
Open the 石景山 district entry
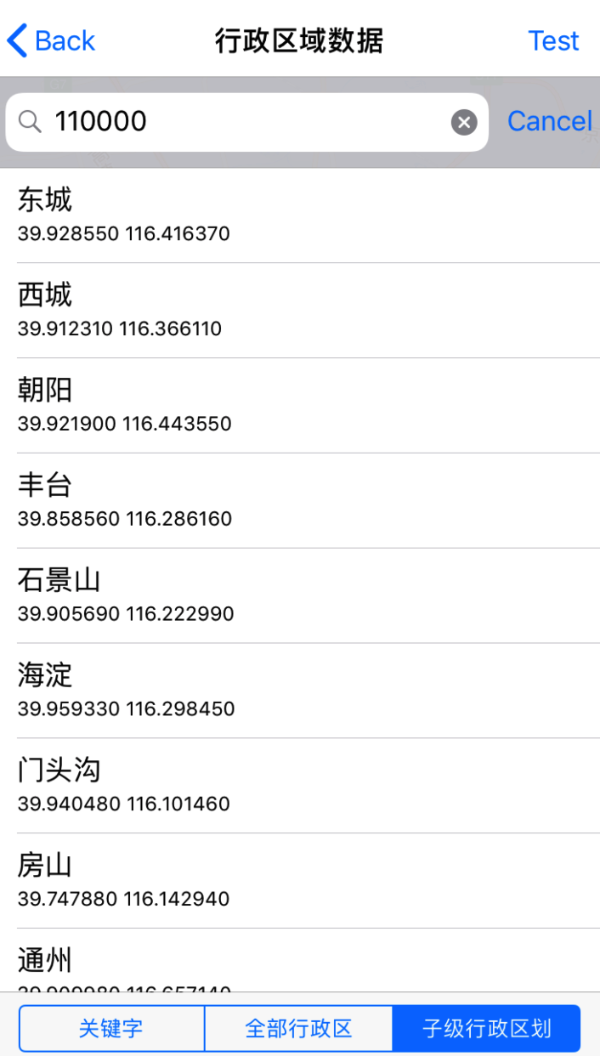click(300, 595)
